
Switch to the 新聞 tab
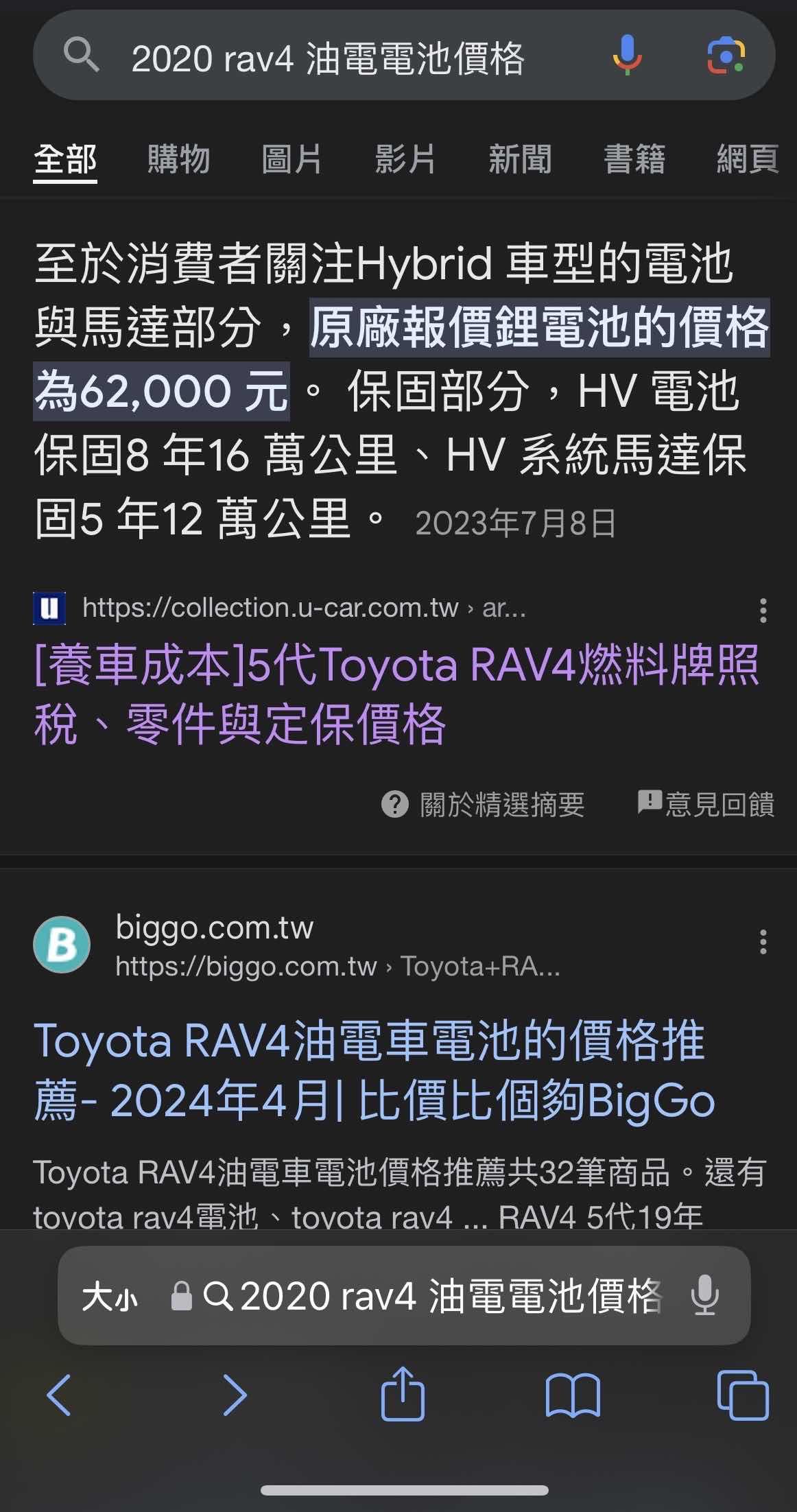pos(520,159)
